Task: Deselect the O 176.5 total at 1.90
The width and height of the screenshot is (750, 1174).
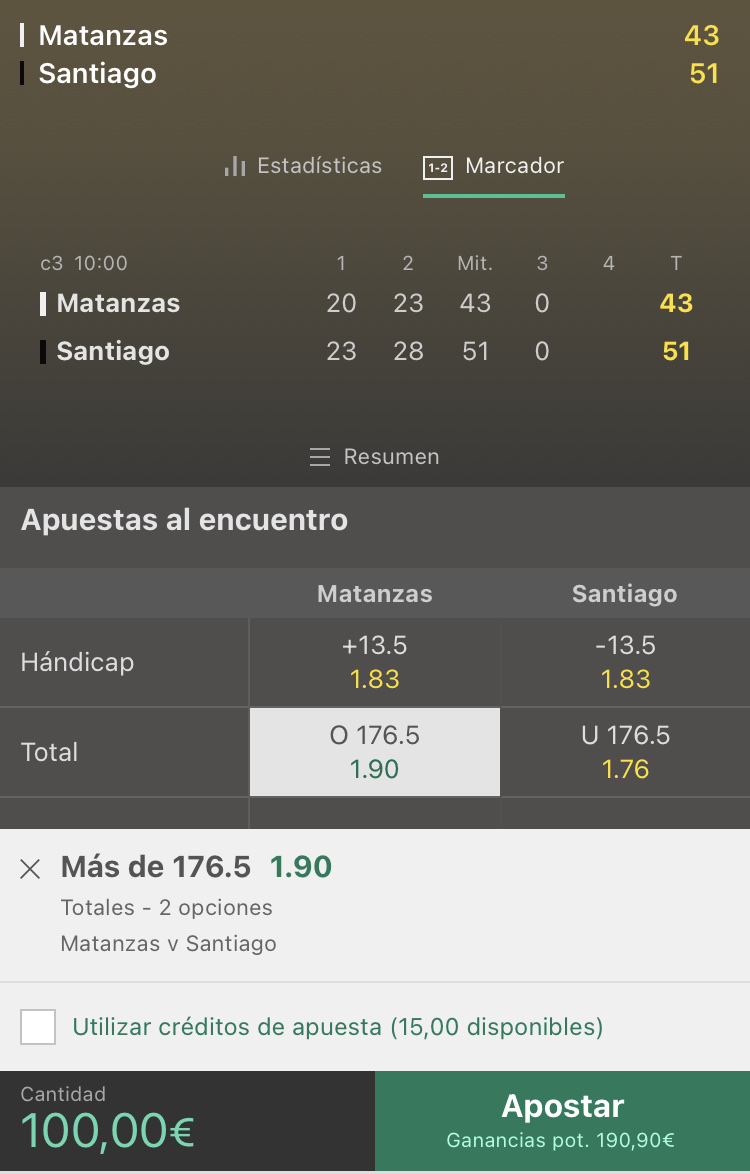Action: (374, 752)
